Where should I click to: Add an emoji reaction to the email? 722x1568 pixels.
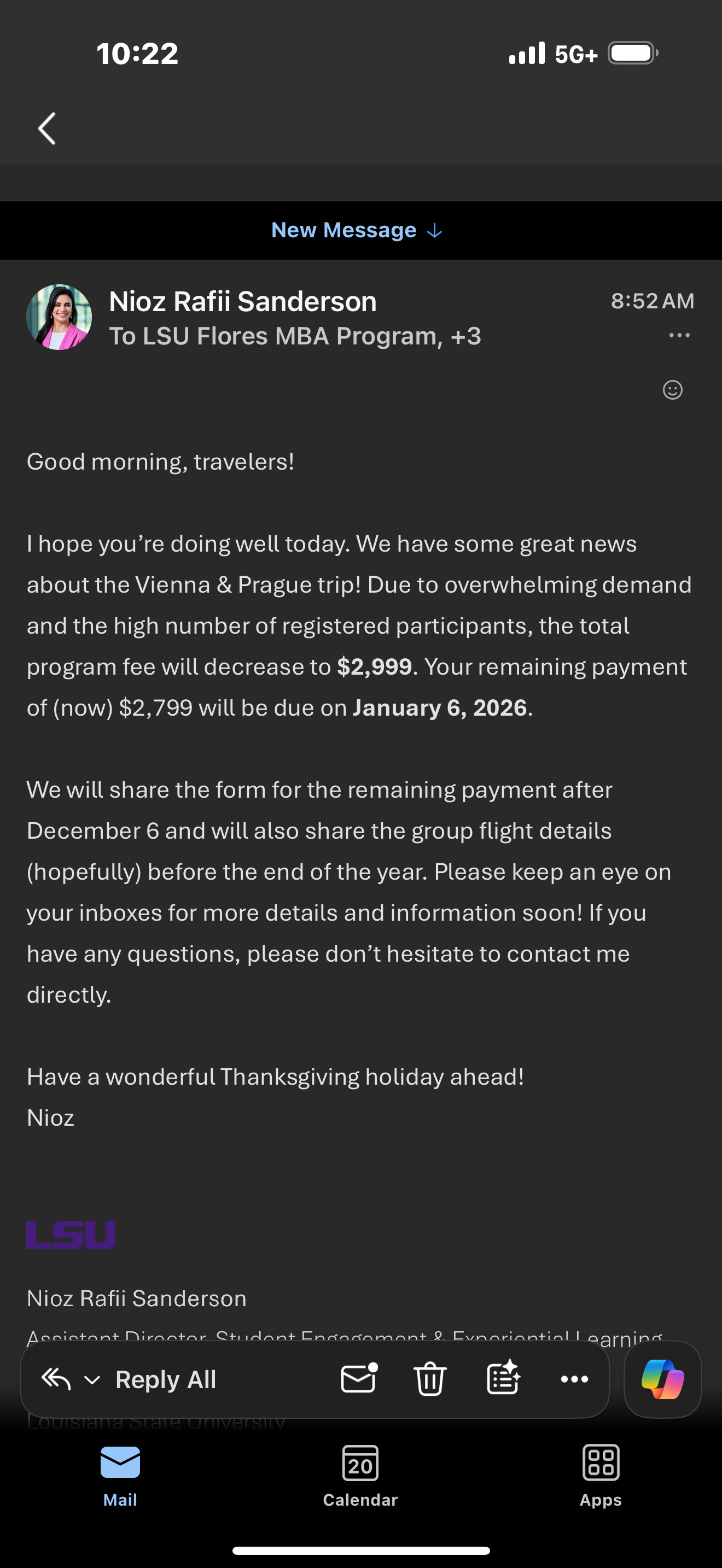click(x=672, y=390)
